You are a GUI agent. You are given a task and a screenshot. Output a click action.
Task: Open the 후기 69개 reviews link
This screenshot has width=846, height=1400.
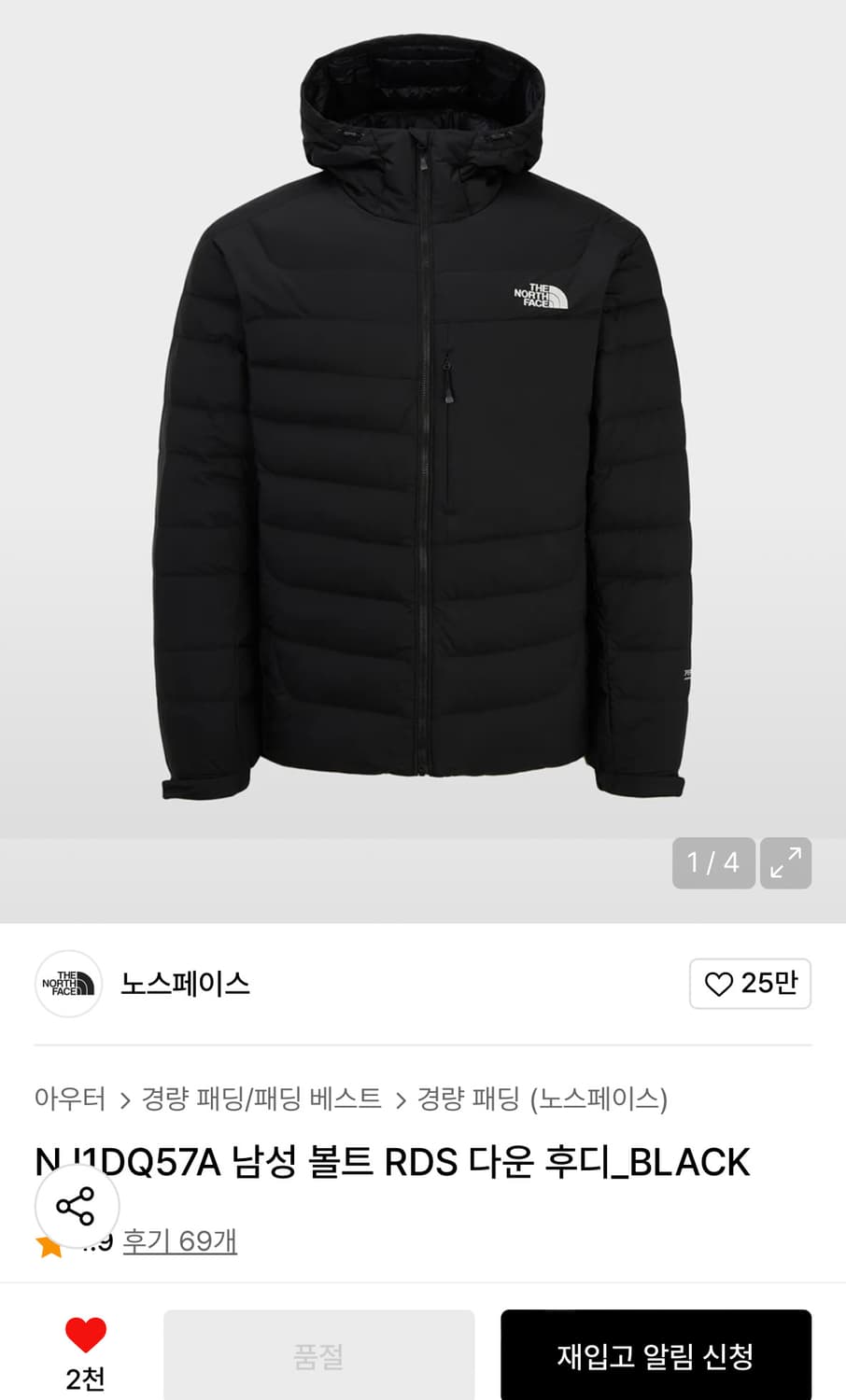(180, 1242)
